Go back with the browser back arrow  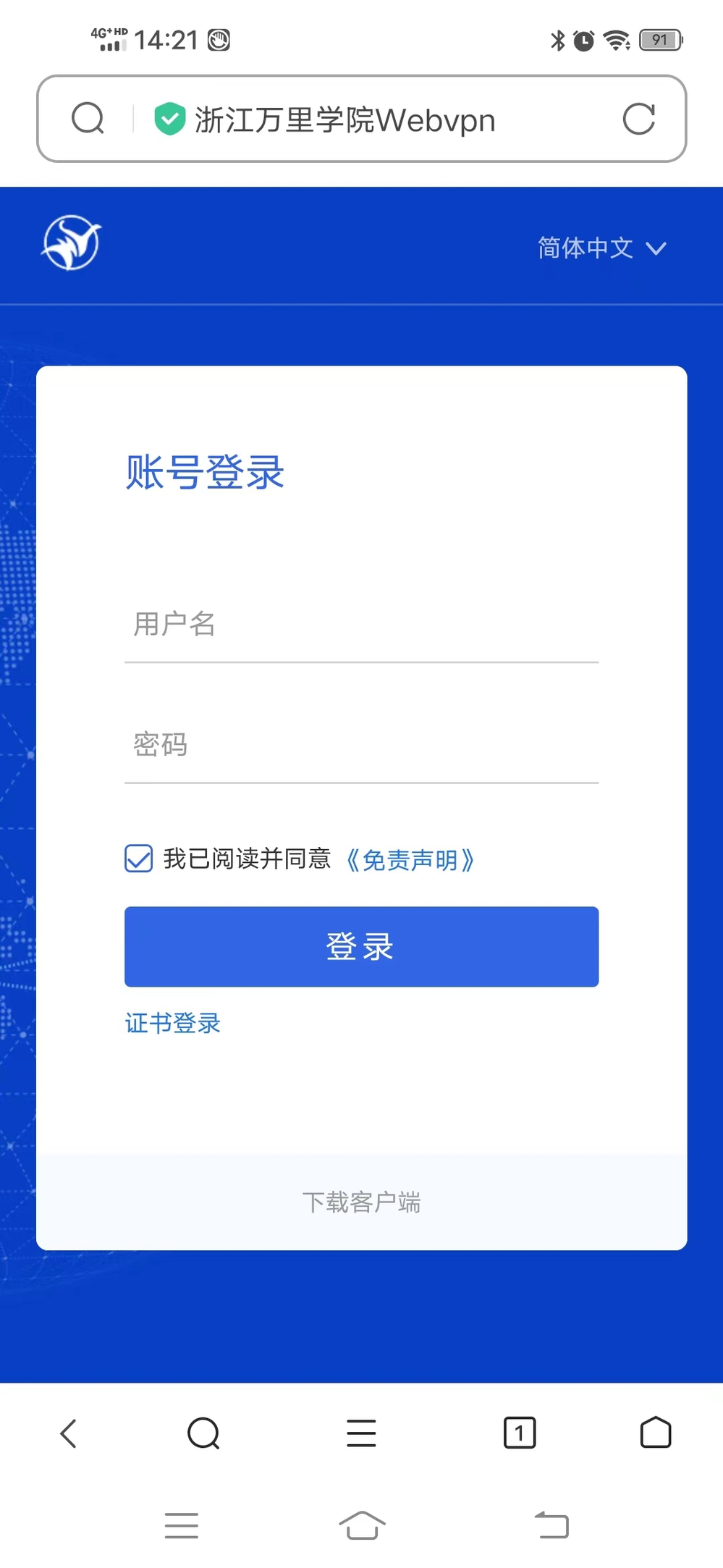point(69,1433)
